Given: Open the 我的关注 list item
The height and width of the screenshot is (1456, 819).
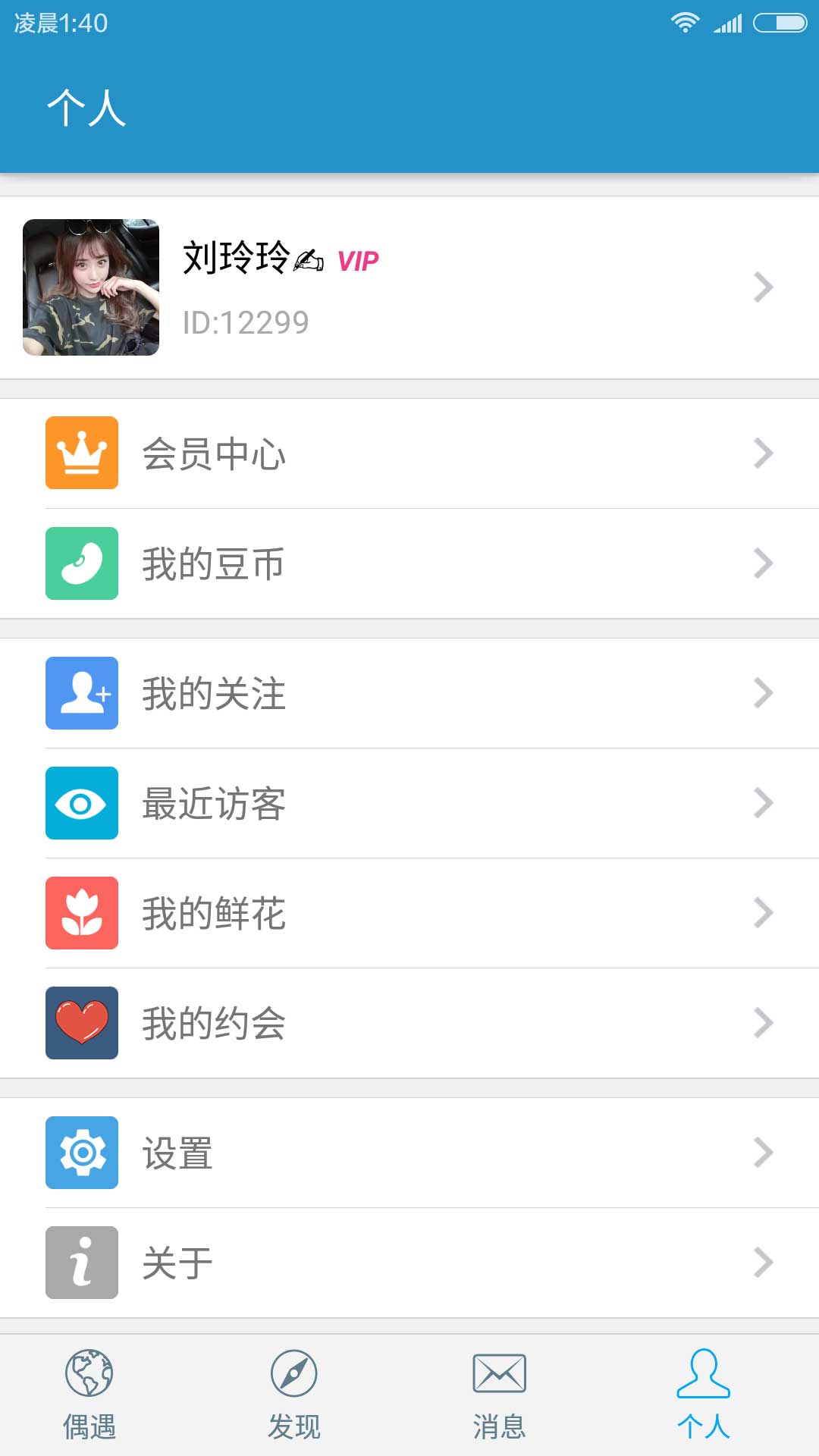Looking at the screenshot, I should pos(409,694).
